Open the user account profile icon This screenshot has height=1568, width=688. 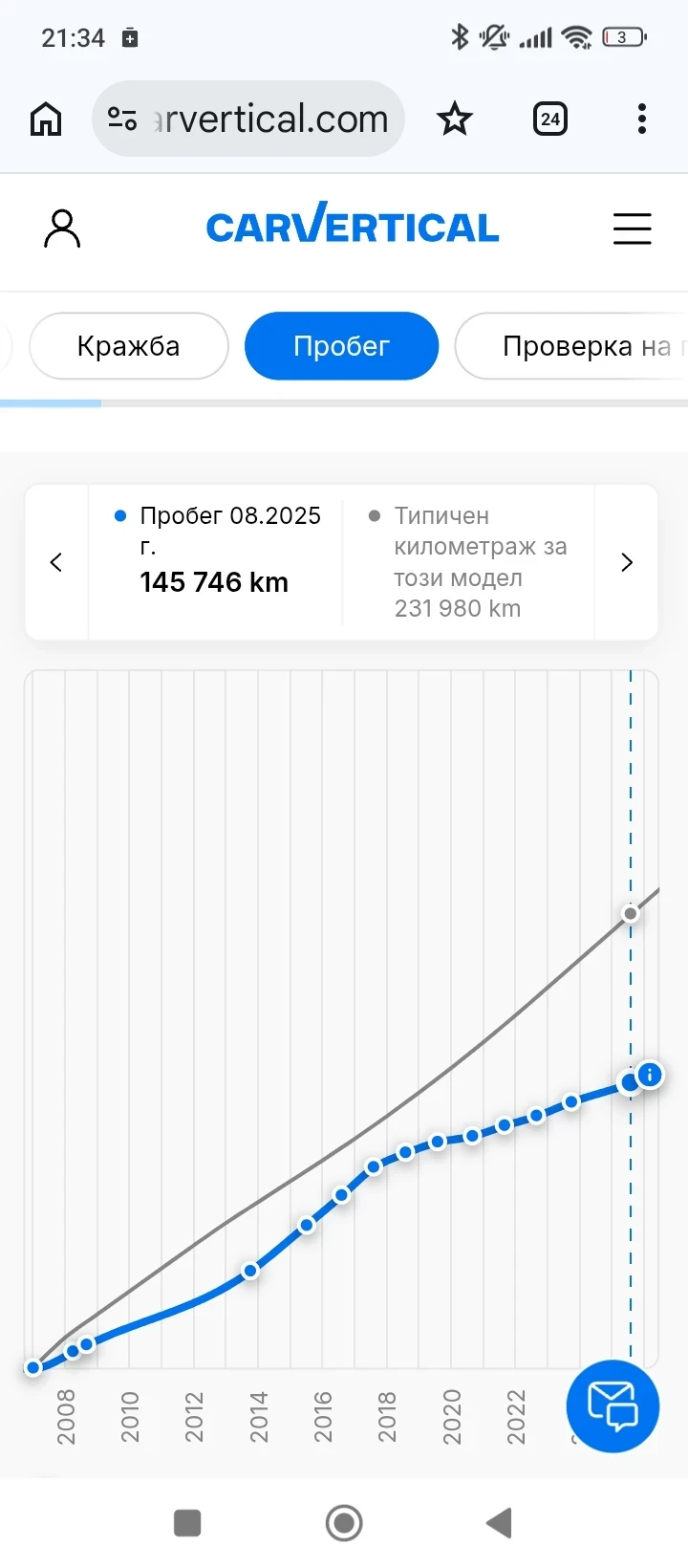[62, 229]
